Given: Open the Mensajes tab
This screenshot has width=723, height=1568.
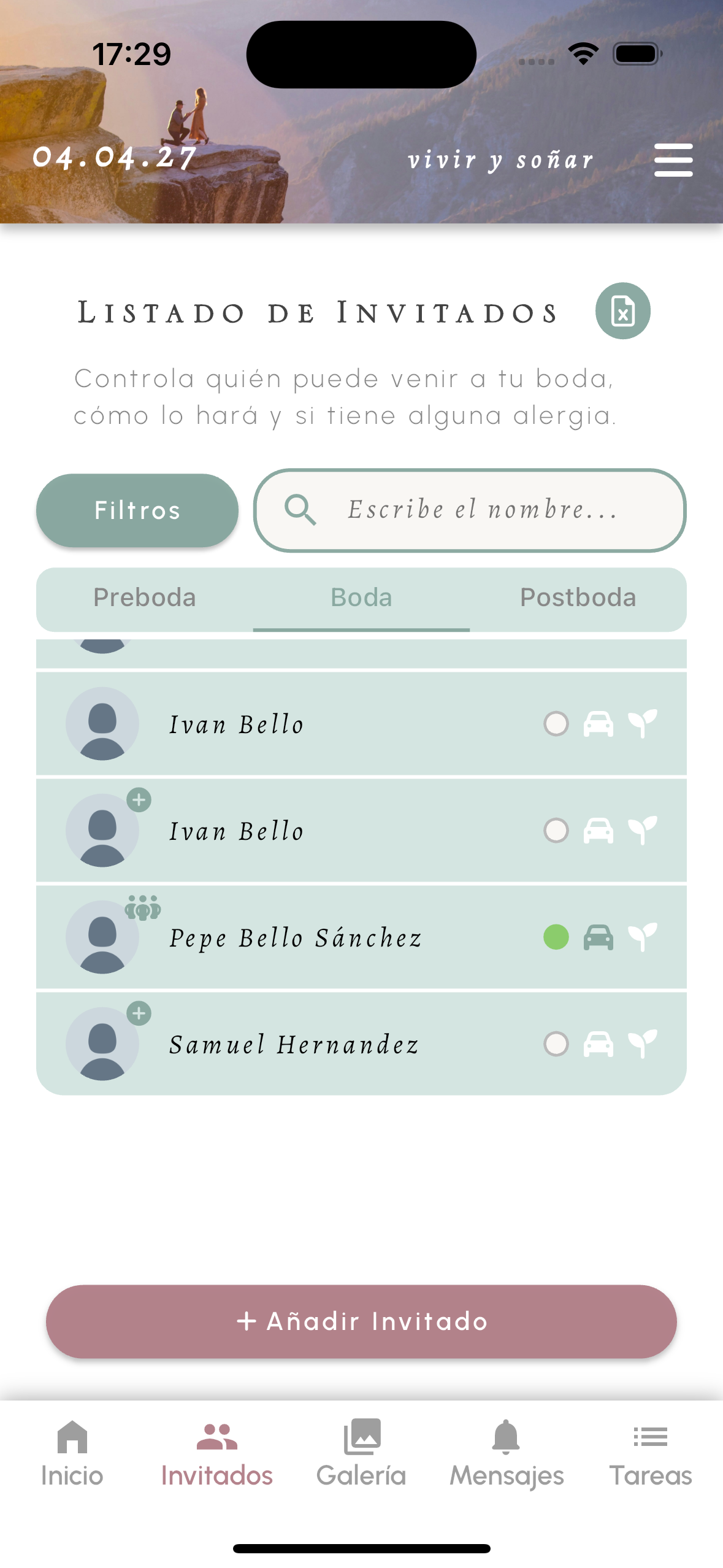Looking at the screenshot, I should (506, 1454).
